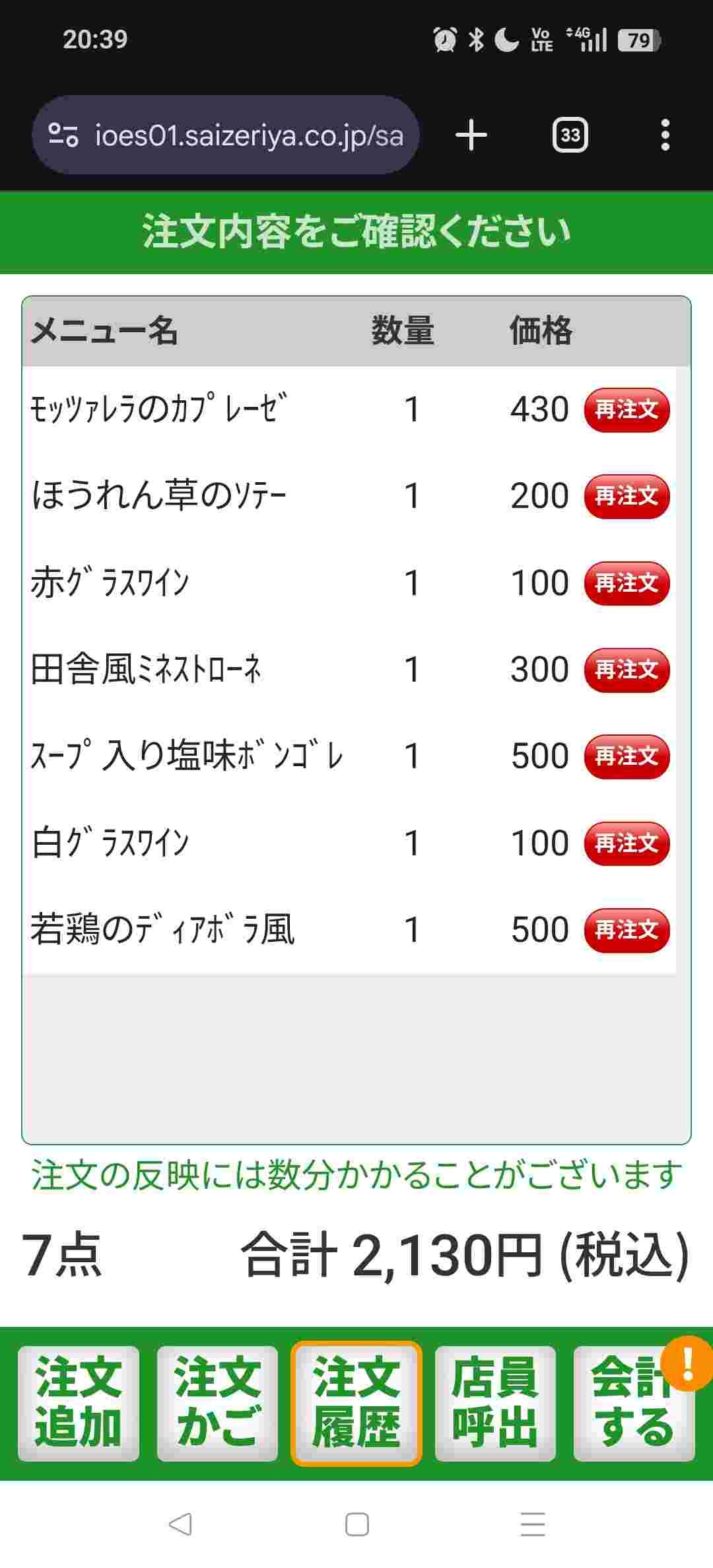
Task: Open the recent apps view
Action: tap(532, 1524)
